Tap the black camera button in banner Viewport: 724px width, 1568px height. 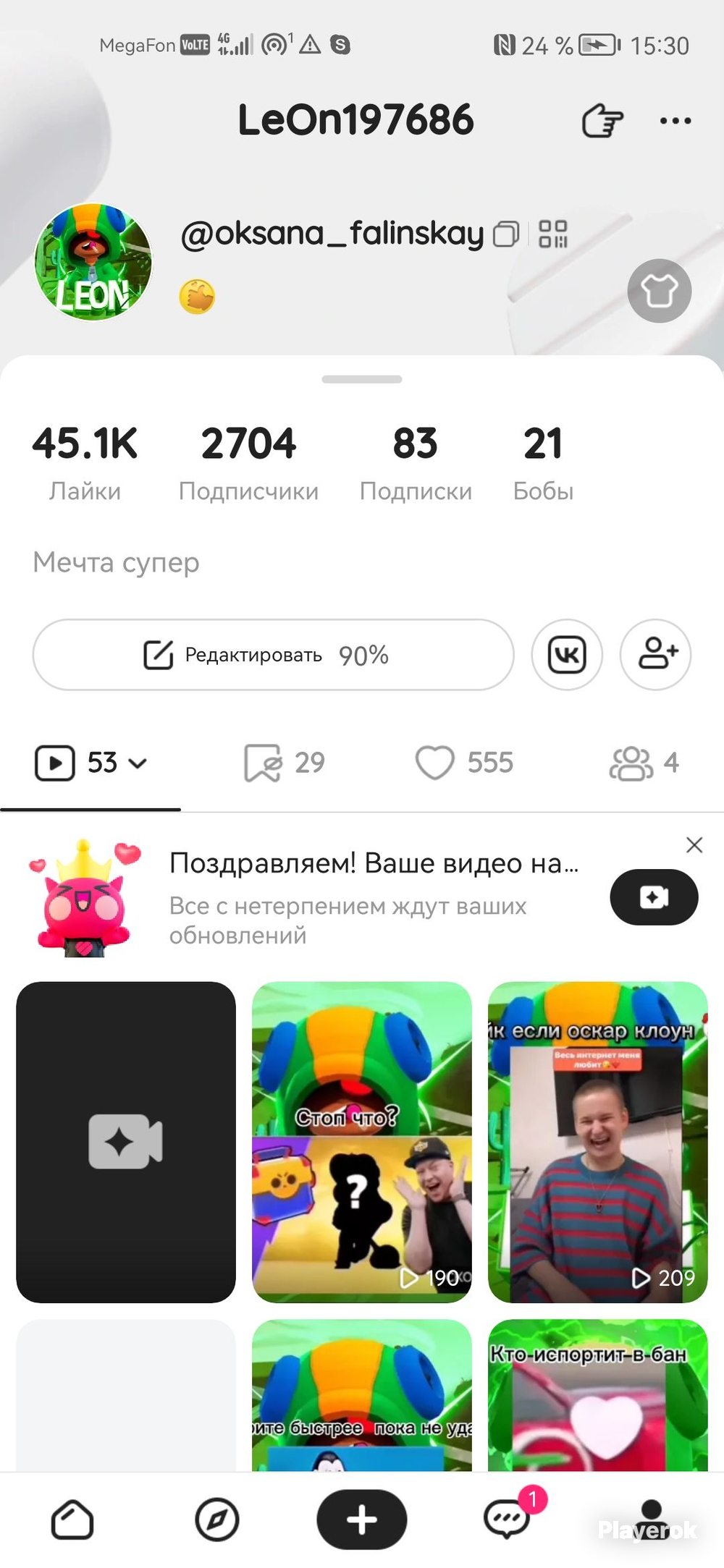654,897
